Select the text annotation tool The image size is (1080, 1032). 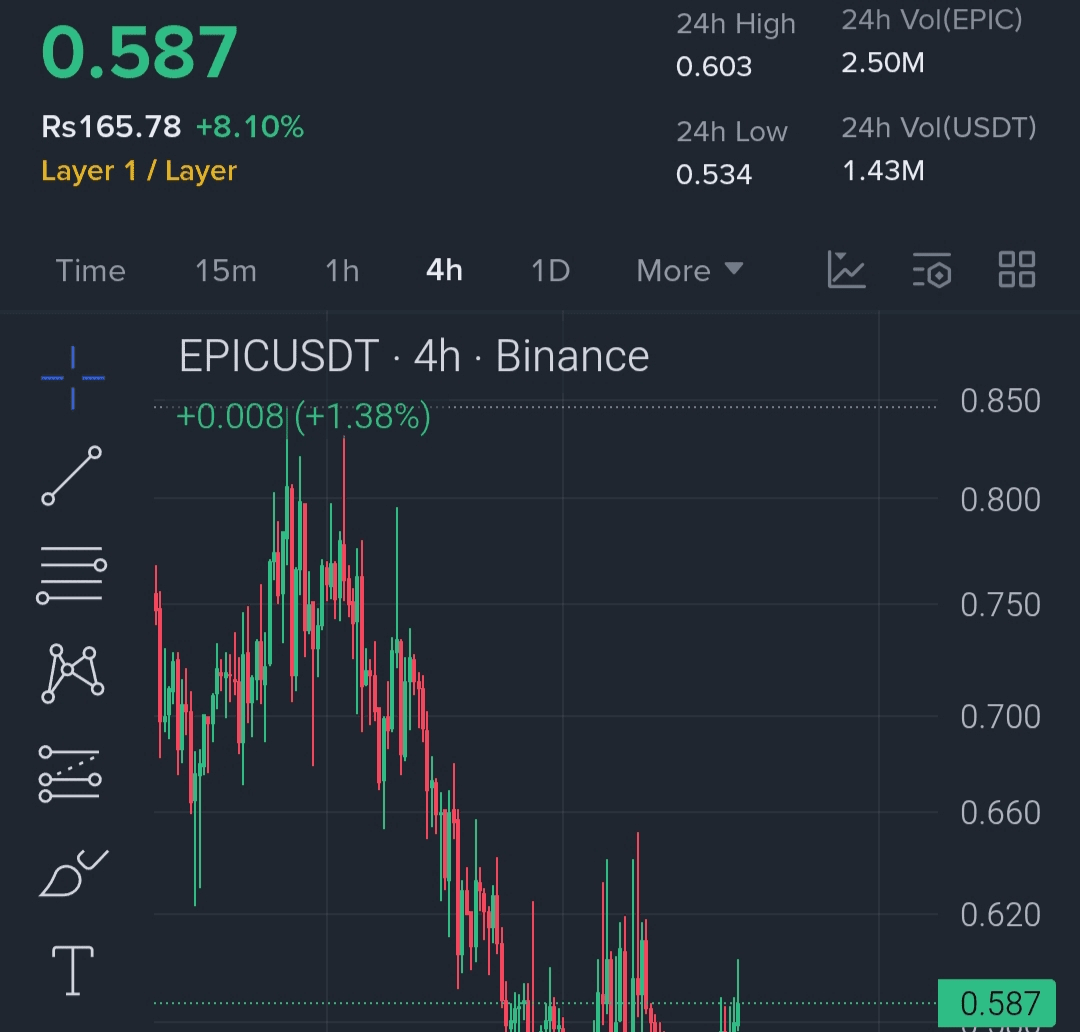pos(73,970)
